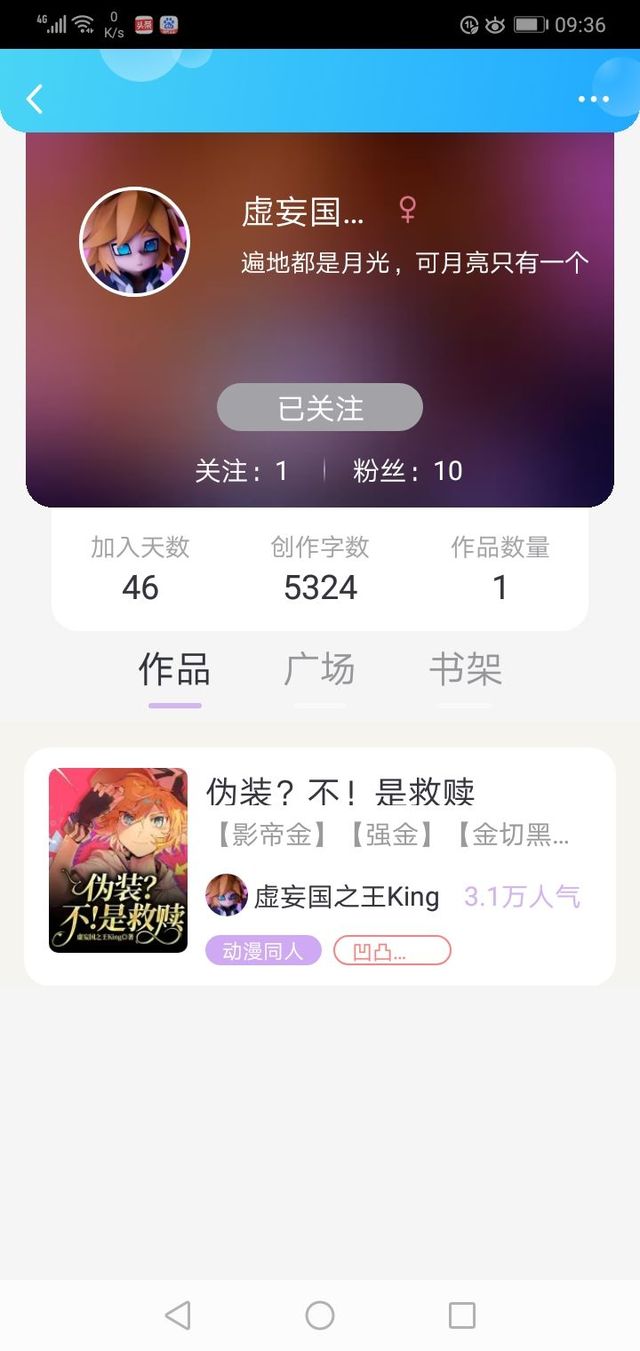Tap the 凹凸… tag chip
640x1351 pixels.
pyautogui.click(x=392, y=950)
